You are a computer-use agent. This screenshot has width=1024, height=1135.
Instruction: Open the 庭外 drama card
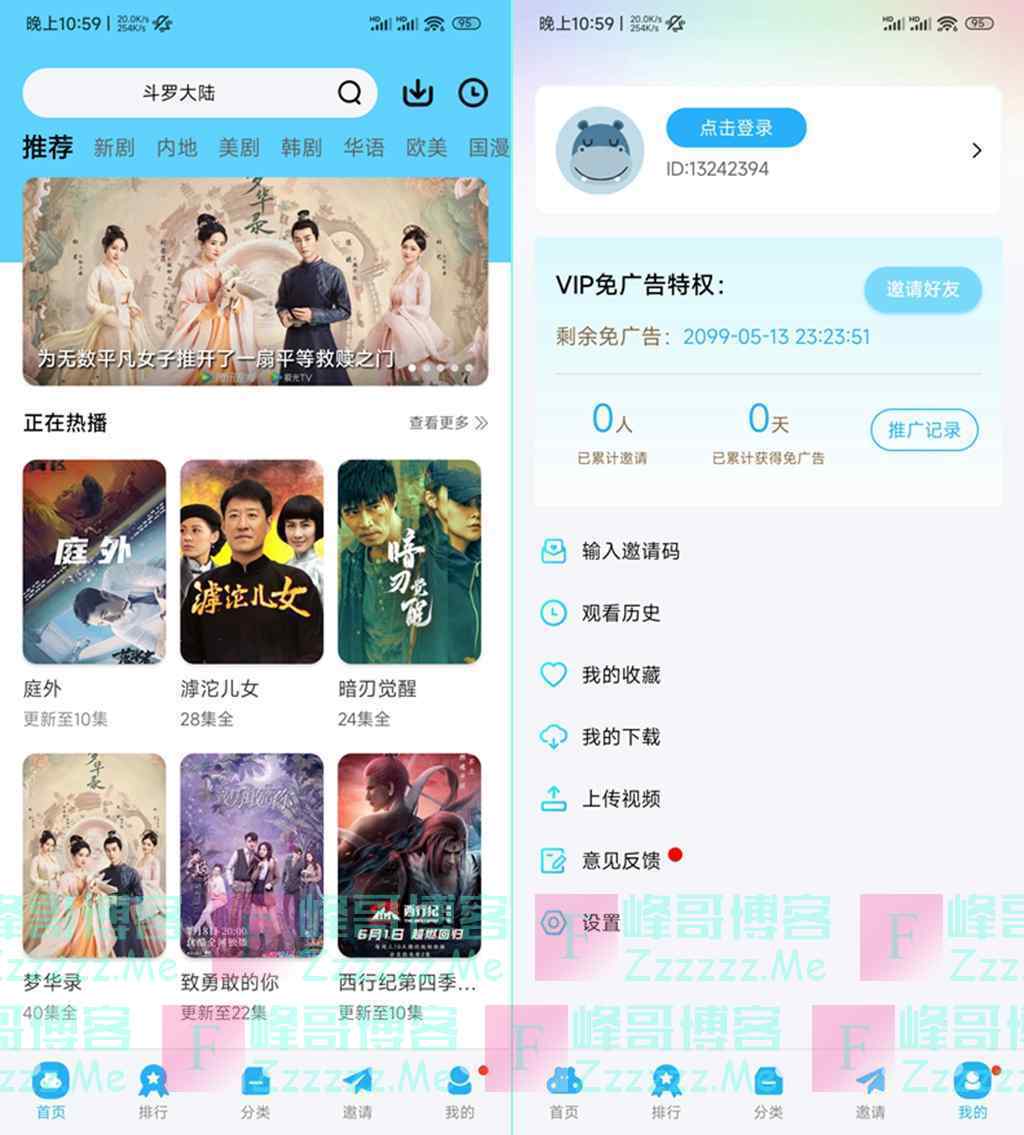tap(94, 562)
